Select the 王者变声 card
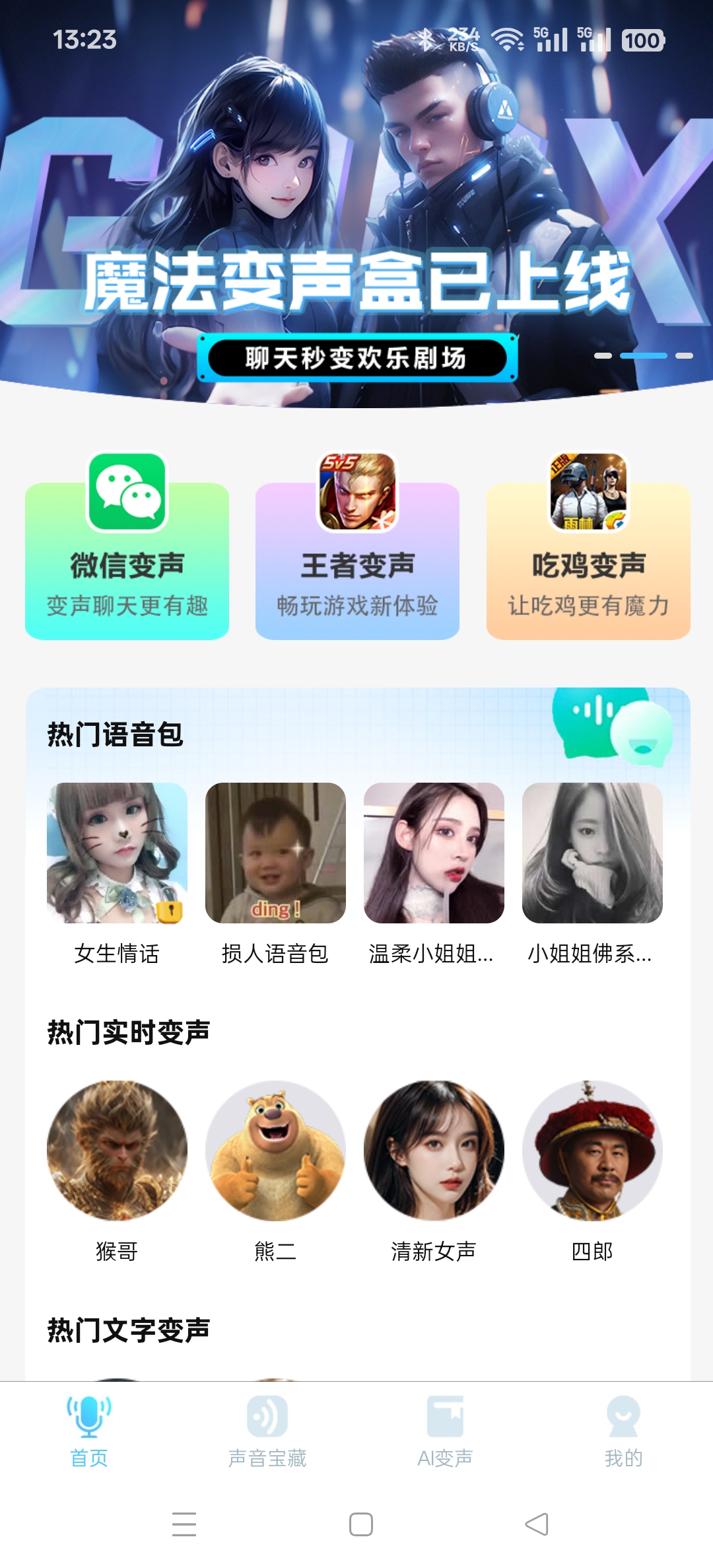Screen dimensions: 713x1568 [x=357, y=561]
